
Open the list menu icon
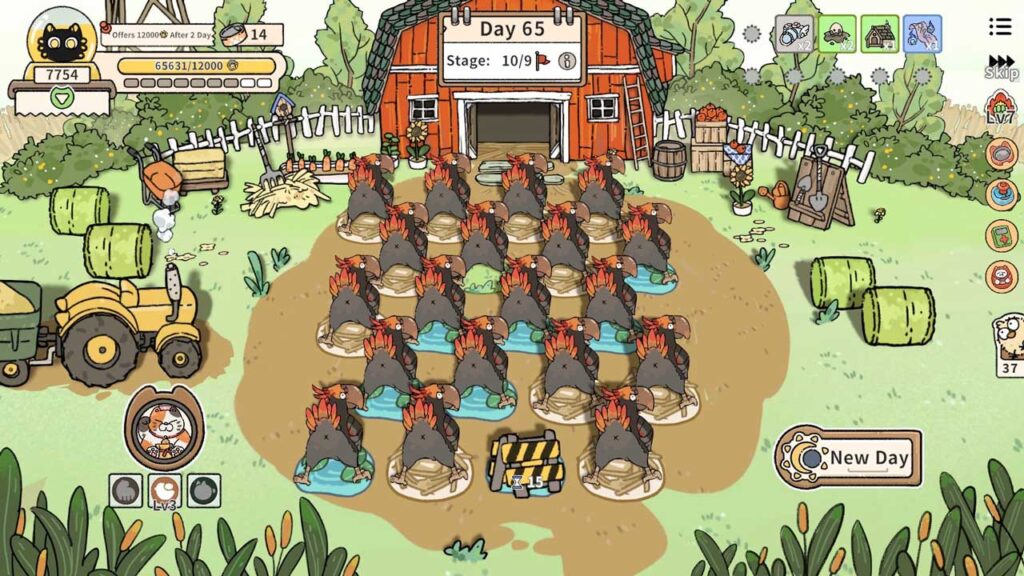coord(999,27)
